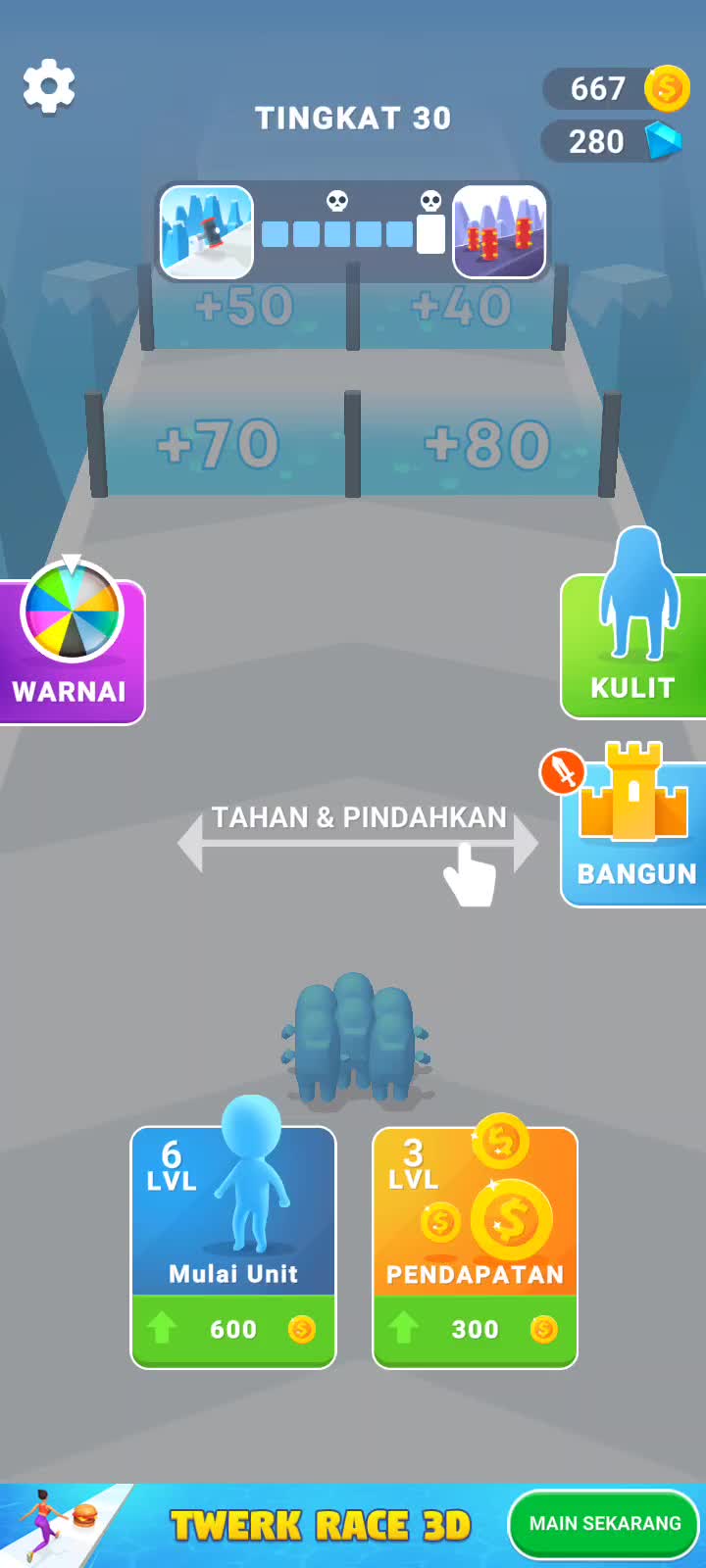Open the BANGUN castle builder

coord(633,833)
